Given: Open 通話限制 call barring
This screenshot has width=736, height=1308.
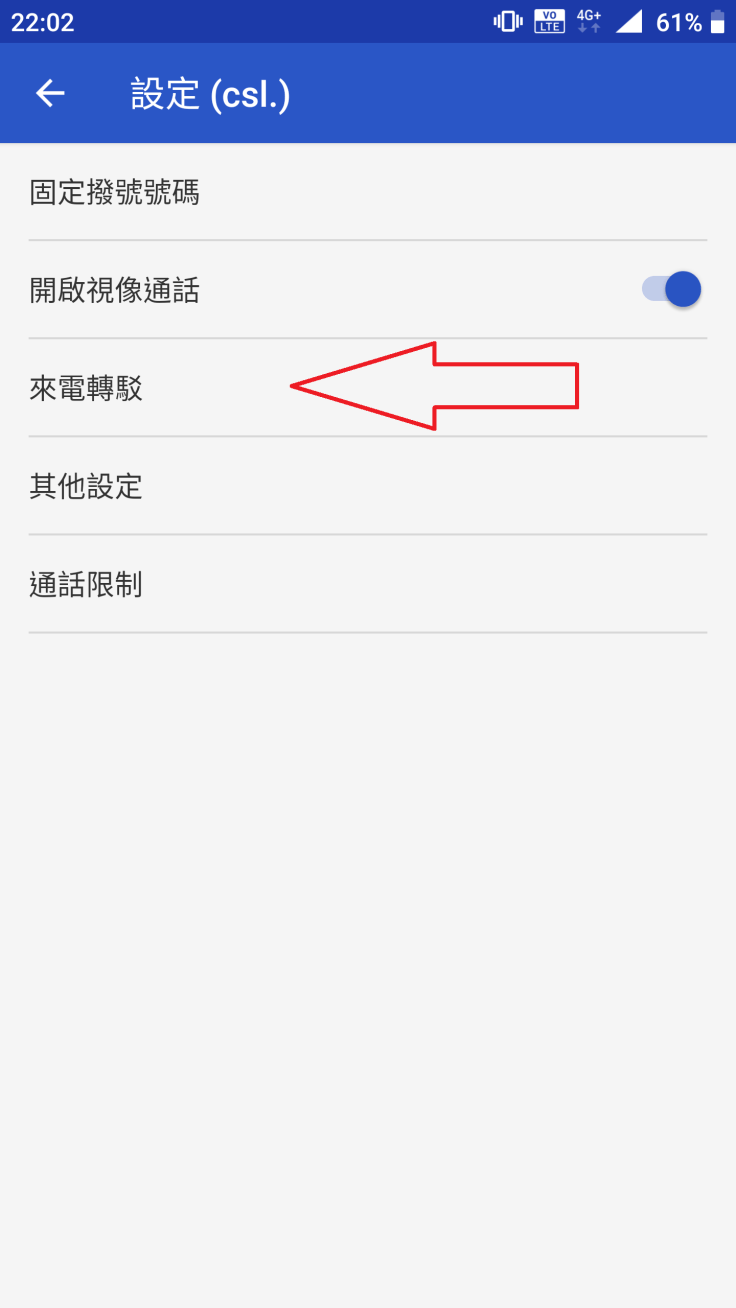Looking at the screenshot, I should [x=87, y=584].
